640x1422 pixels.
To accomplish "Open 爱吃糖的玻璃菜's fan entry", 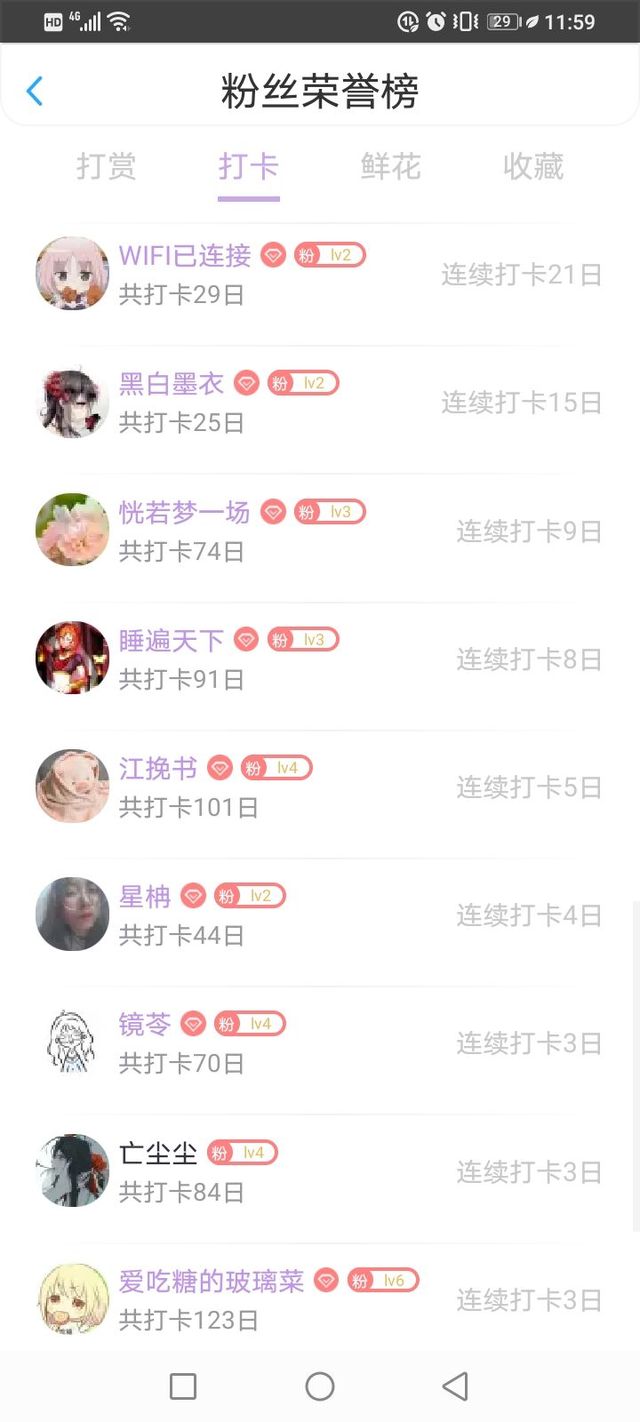I will point(320,1297).
